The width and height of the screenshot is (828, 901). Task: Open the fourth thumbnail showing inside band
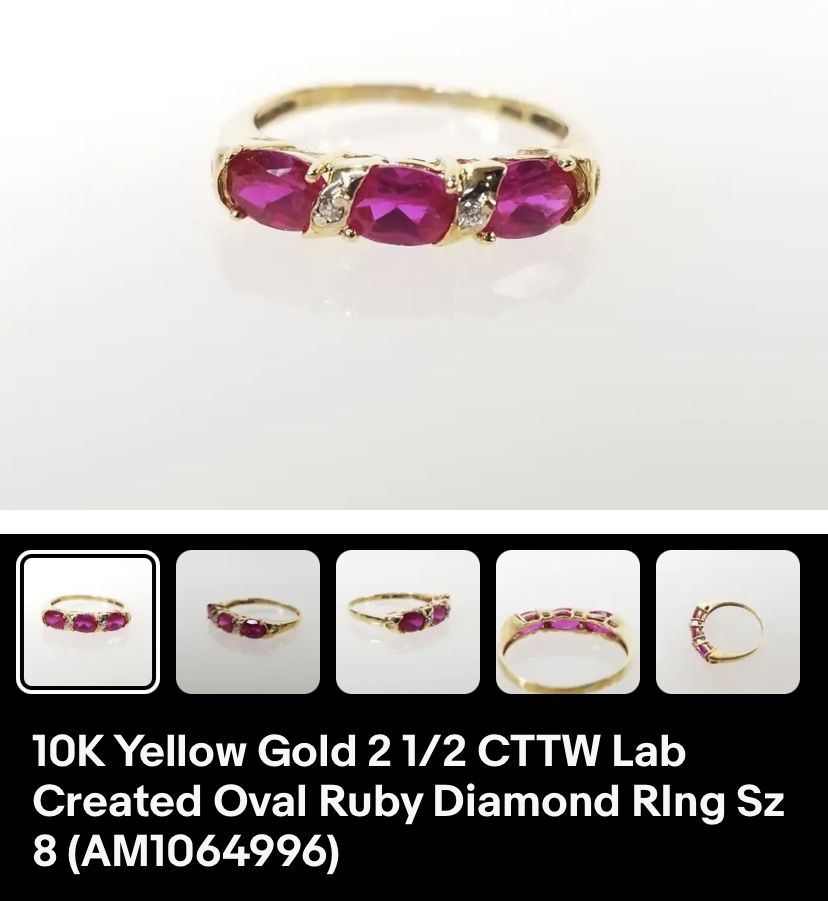point(568,622)
